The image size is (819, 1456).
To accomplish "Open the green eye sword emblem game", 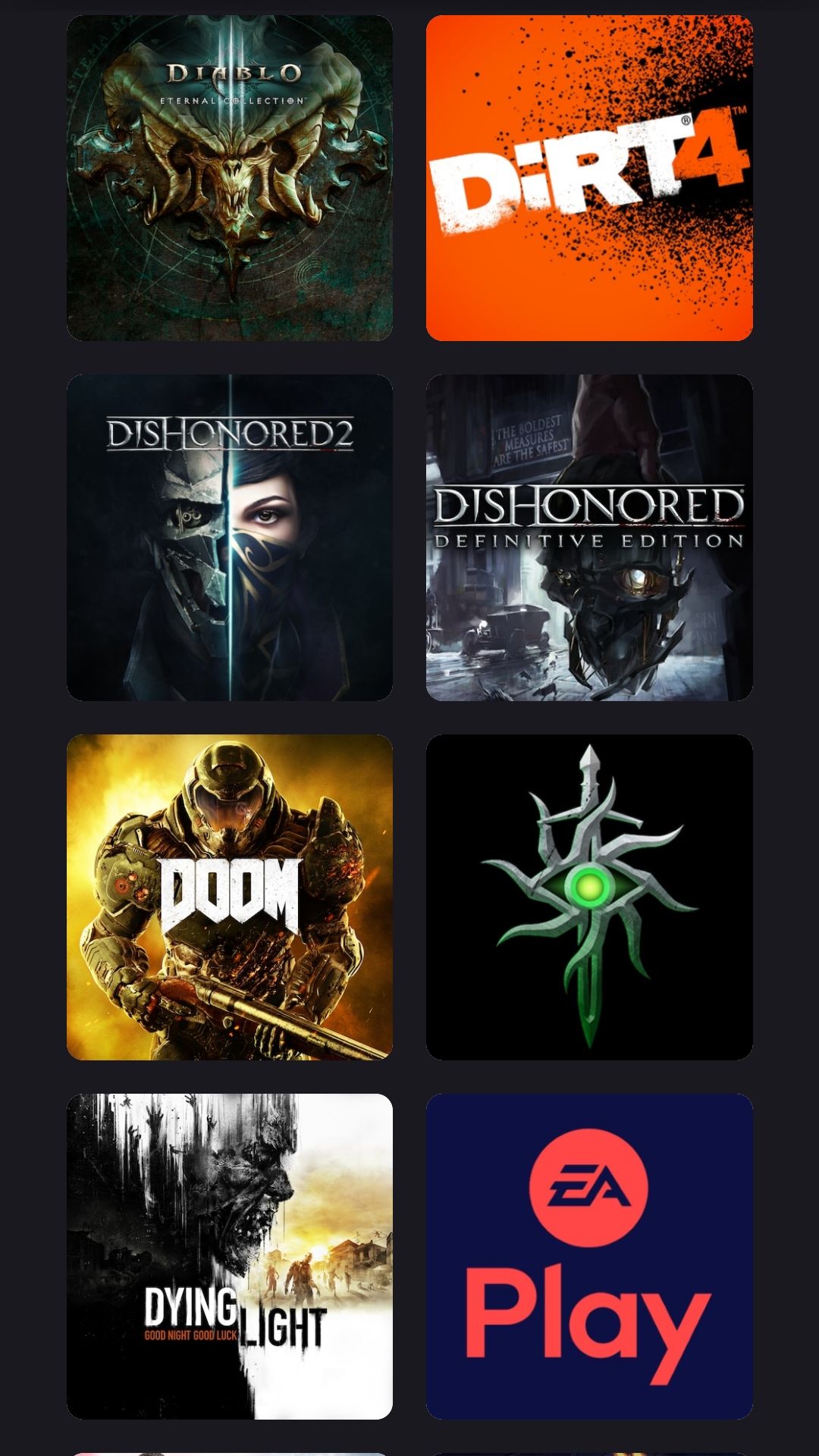I will [589, 897].
